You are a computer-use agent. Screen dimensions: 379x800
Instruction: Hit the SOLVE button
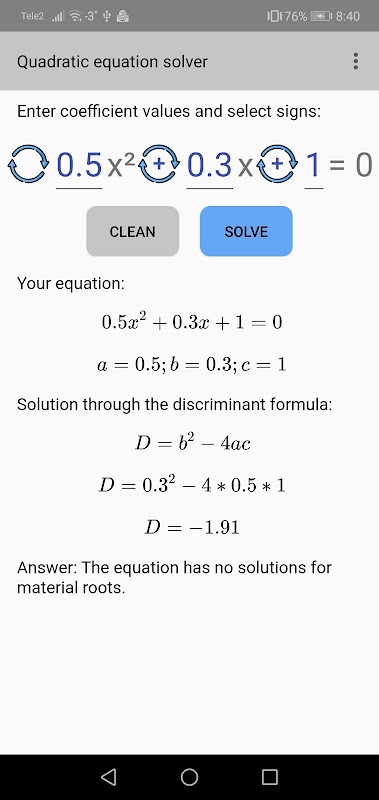[x=246, y=231]
